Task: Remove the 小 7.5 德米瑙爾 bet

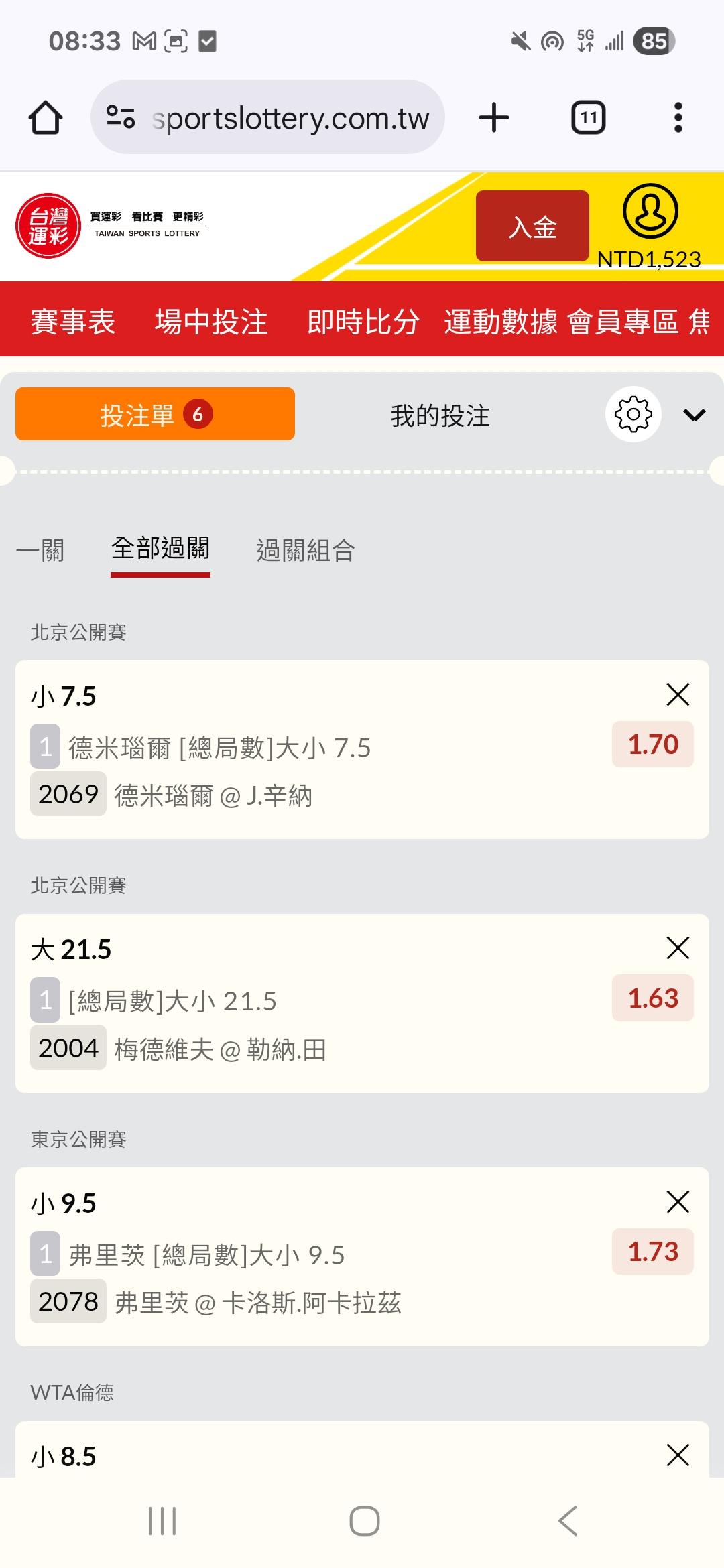Action: [x=678, y=695]
